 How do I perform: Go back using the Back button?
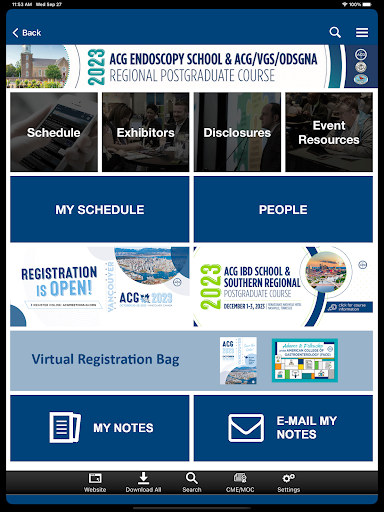pos(27,33)
